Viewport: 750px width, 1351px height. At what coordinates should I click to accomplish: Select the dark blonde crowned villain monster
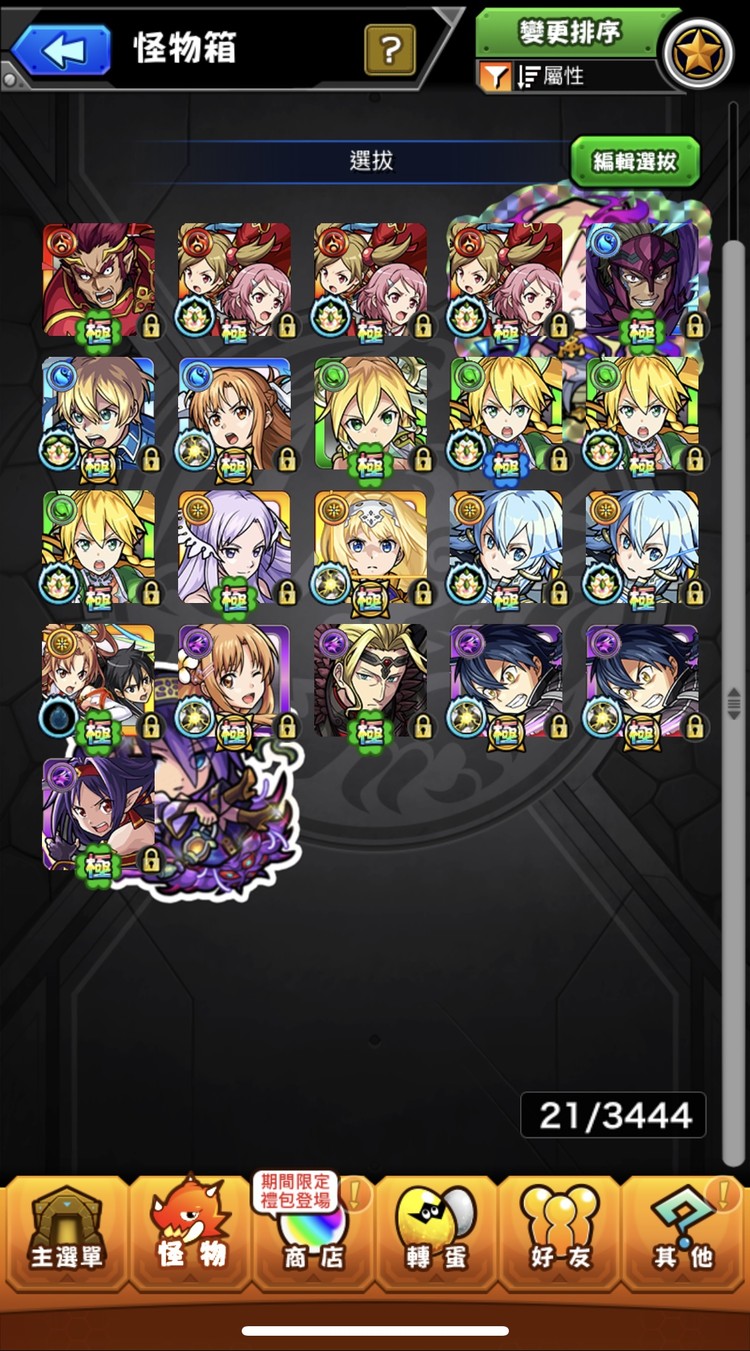370,682
